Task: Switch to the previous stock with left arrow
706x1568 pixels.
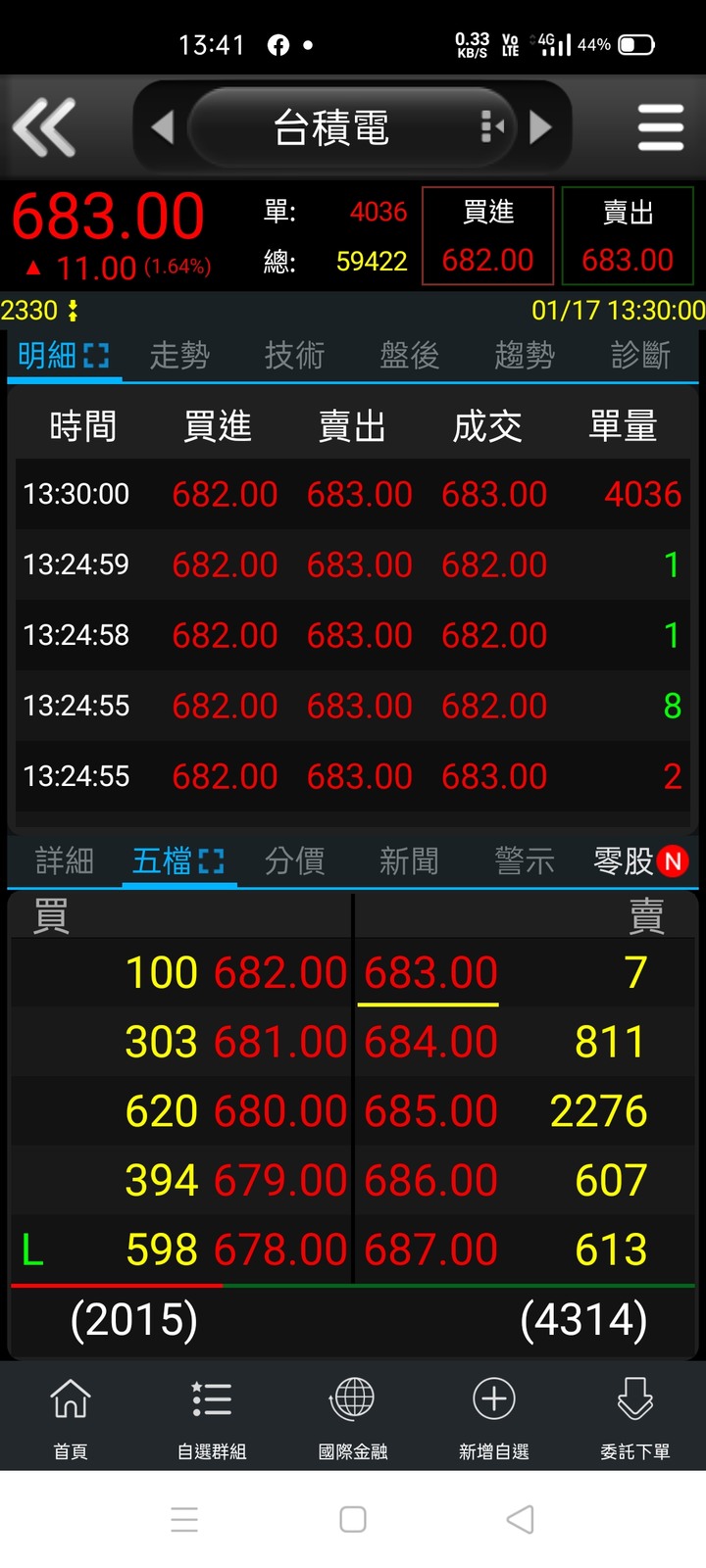Action: tap(163, 127)
